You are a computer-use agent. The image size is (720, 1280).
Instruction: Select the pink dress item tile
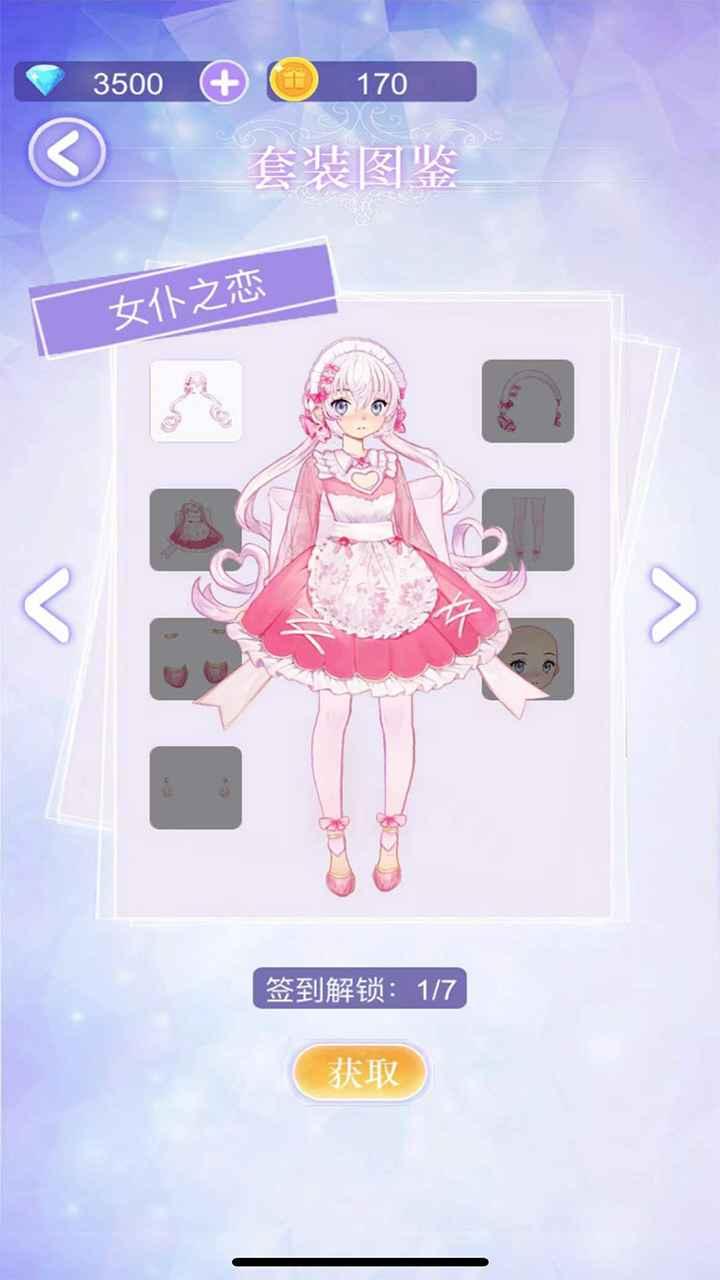click(196, 530)
